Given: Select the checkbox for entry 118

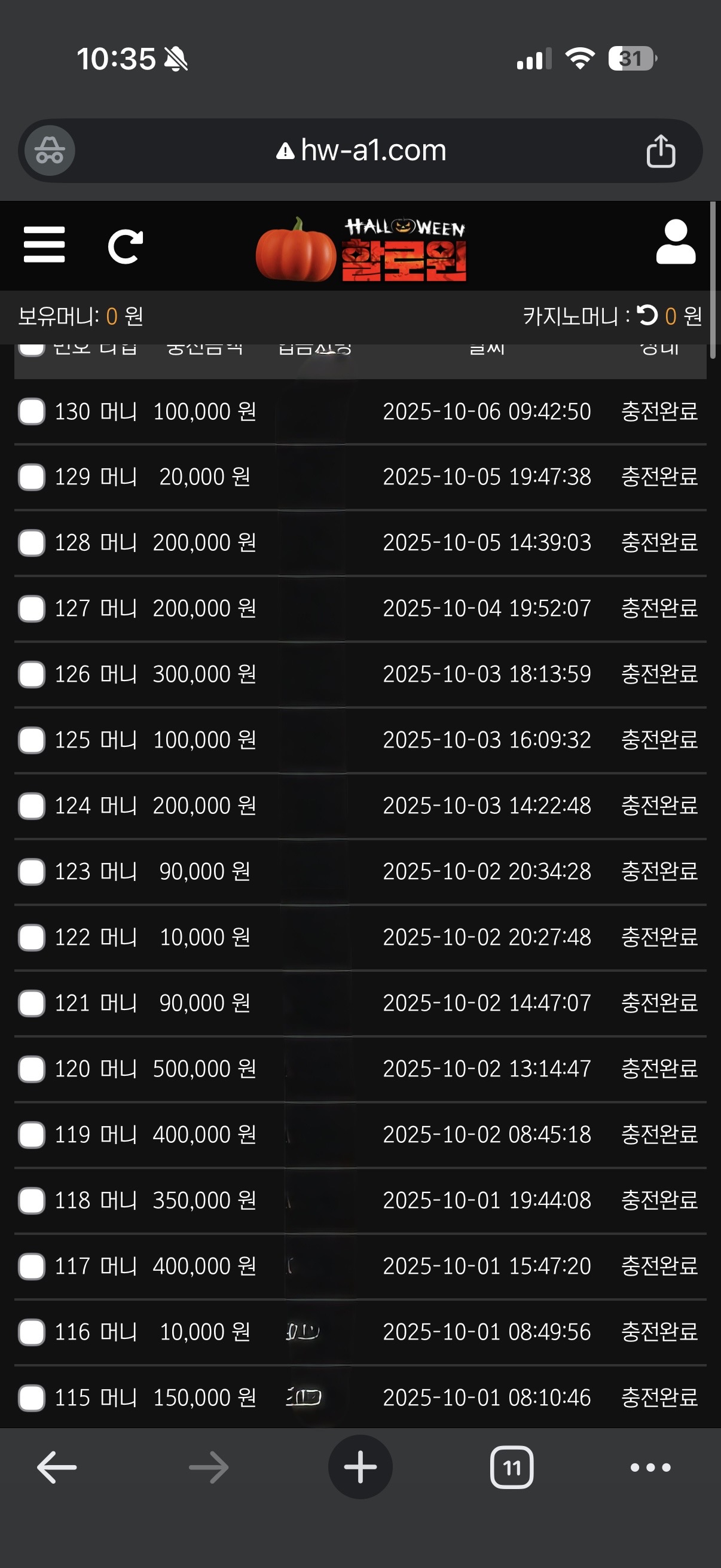Looking at the screenshot, I should [x=32, y=1200].
